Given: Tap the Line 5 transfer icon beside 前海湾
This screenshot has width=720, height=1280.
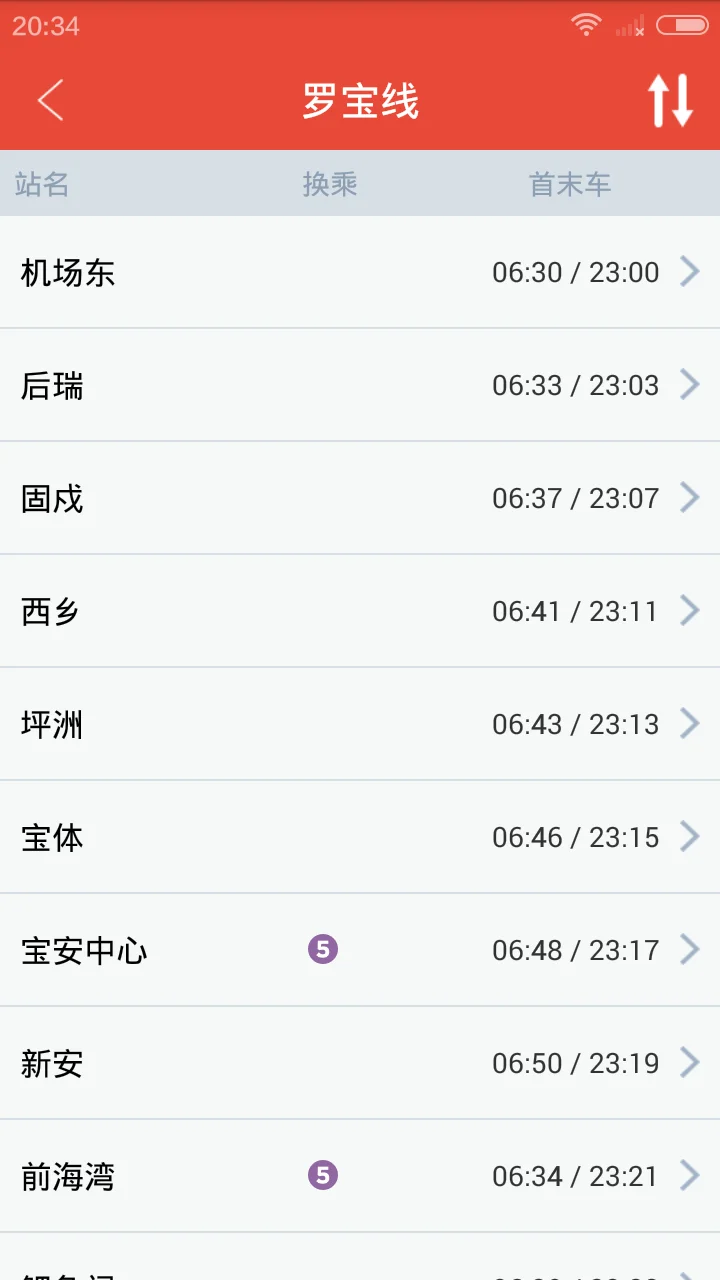Looking at the screenshot, I should point(322,1176).
